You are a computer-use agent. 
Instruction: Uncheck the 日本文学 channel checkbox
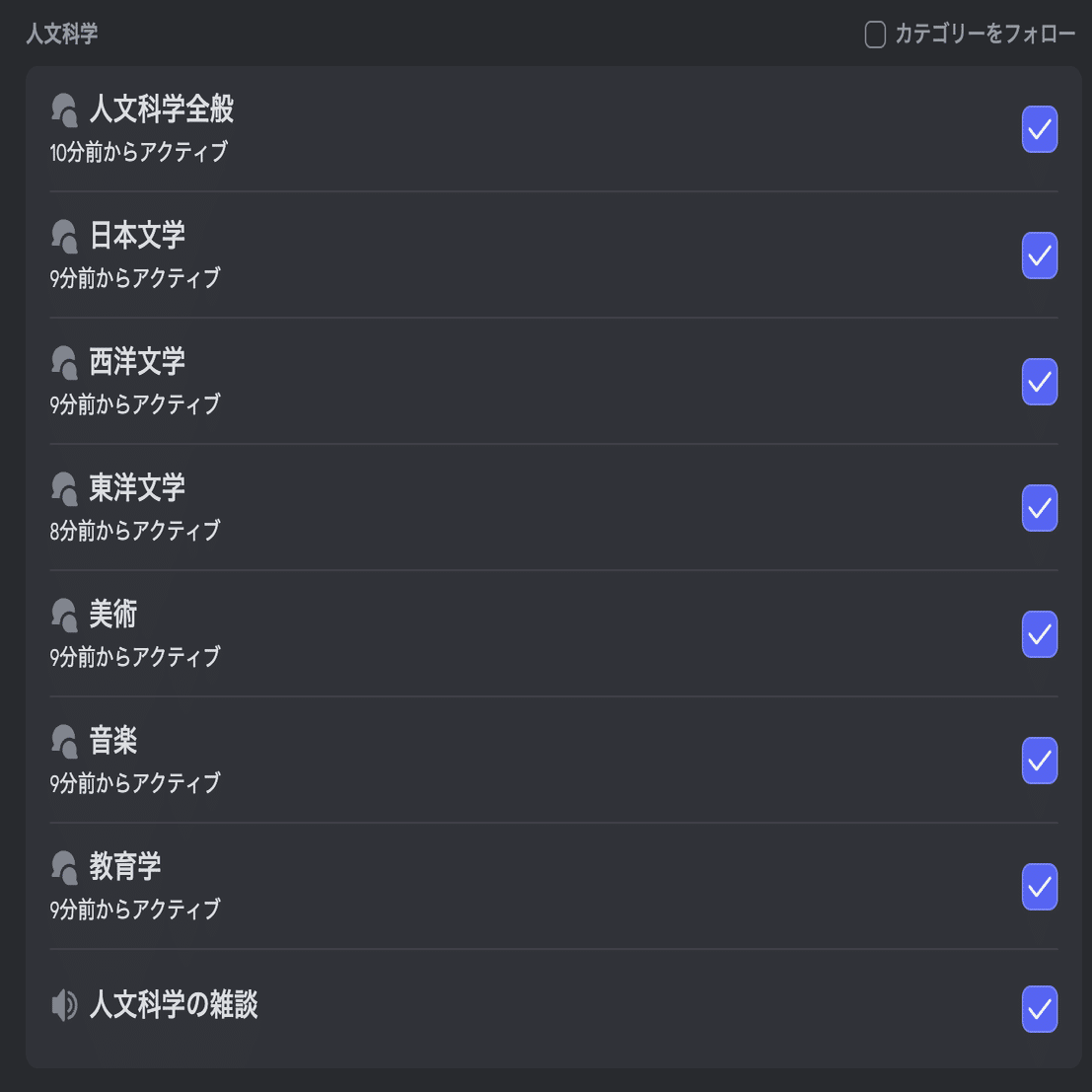(1039, 255)
